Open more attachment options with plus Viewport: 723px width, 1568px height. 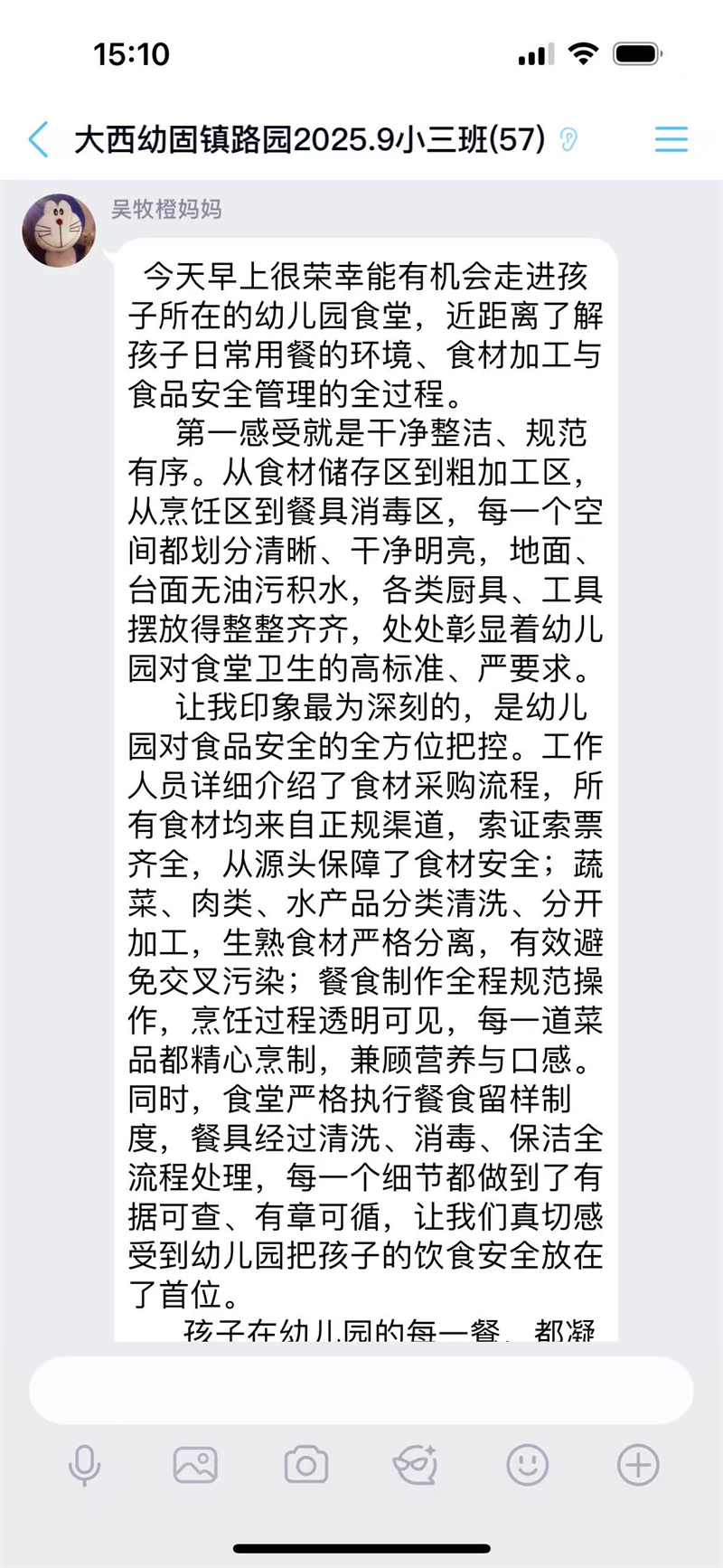(638, 1465)
